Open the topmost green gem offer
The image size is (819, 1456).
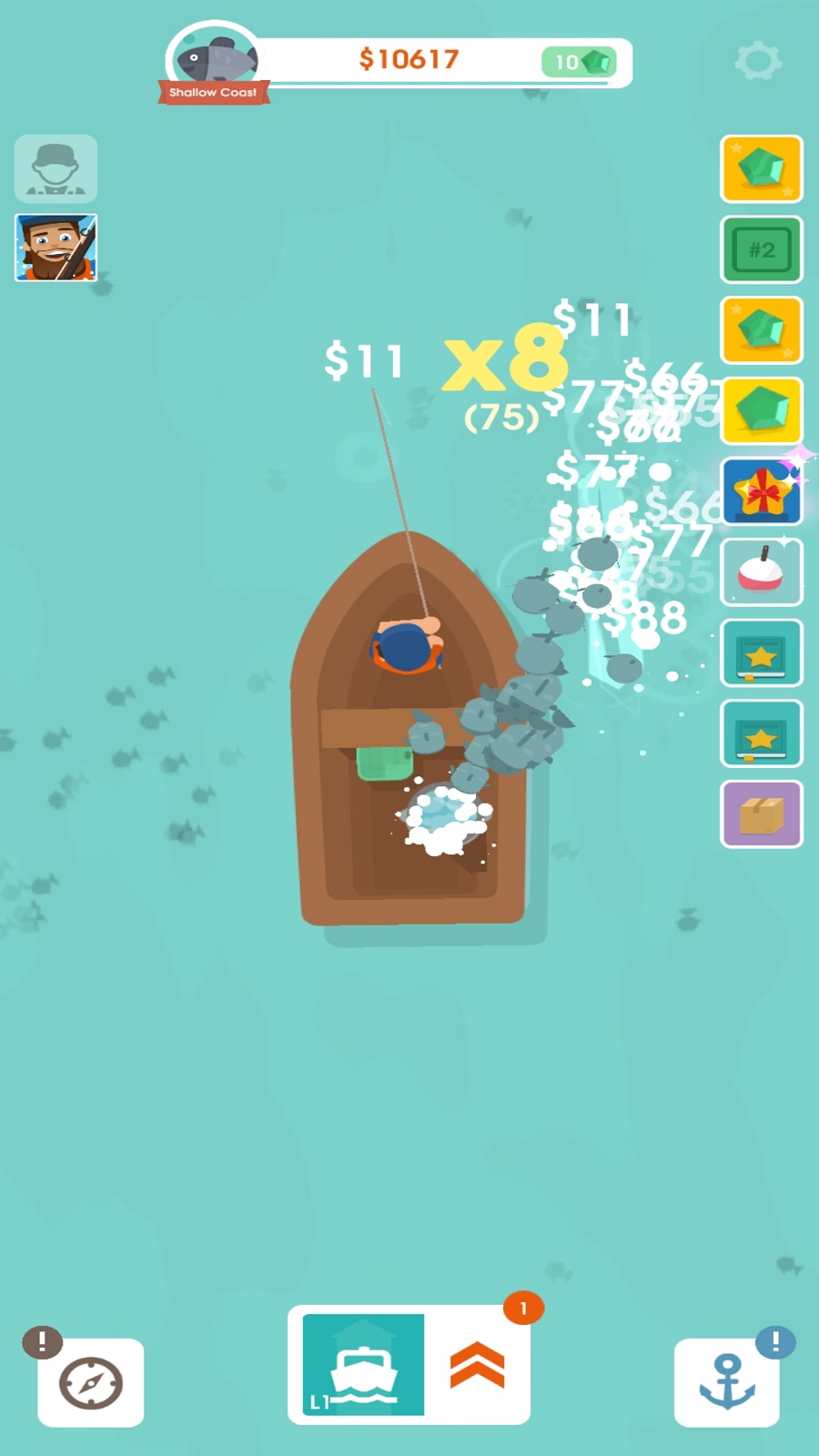point(762,168)
